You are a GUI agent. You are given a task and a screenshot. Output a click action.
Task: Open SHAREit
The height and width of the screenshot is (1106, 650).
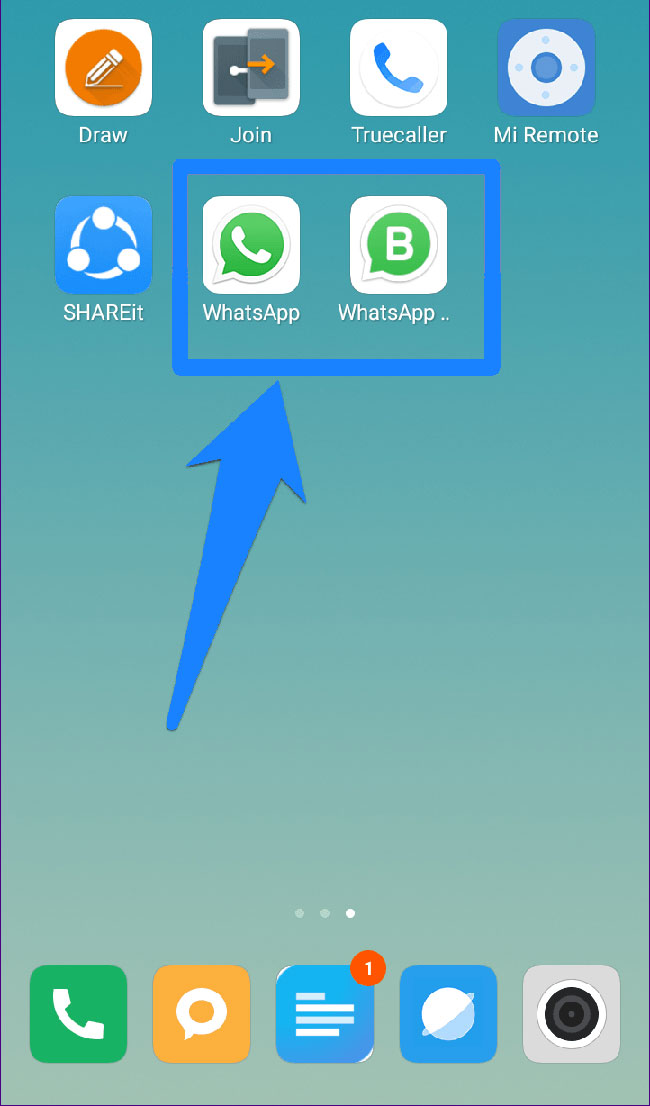click(104, 245)
